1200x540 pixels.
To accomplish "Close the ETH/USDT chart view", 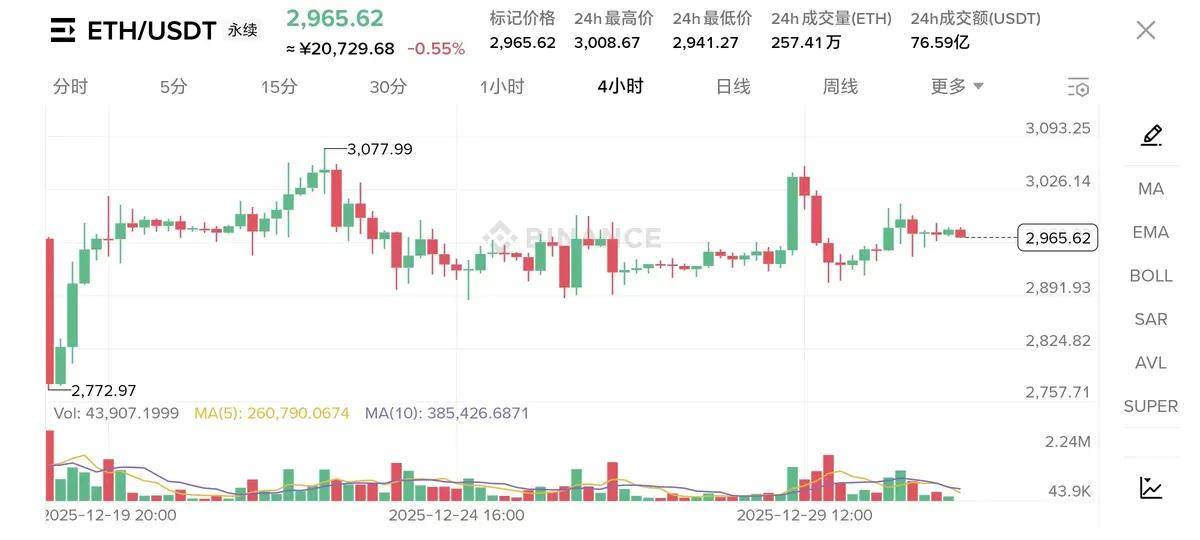I will pos(1146,30).
